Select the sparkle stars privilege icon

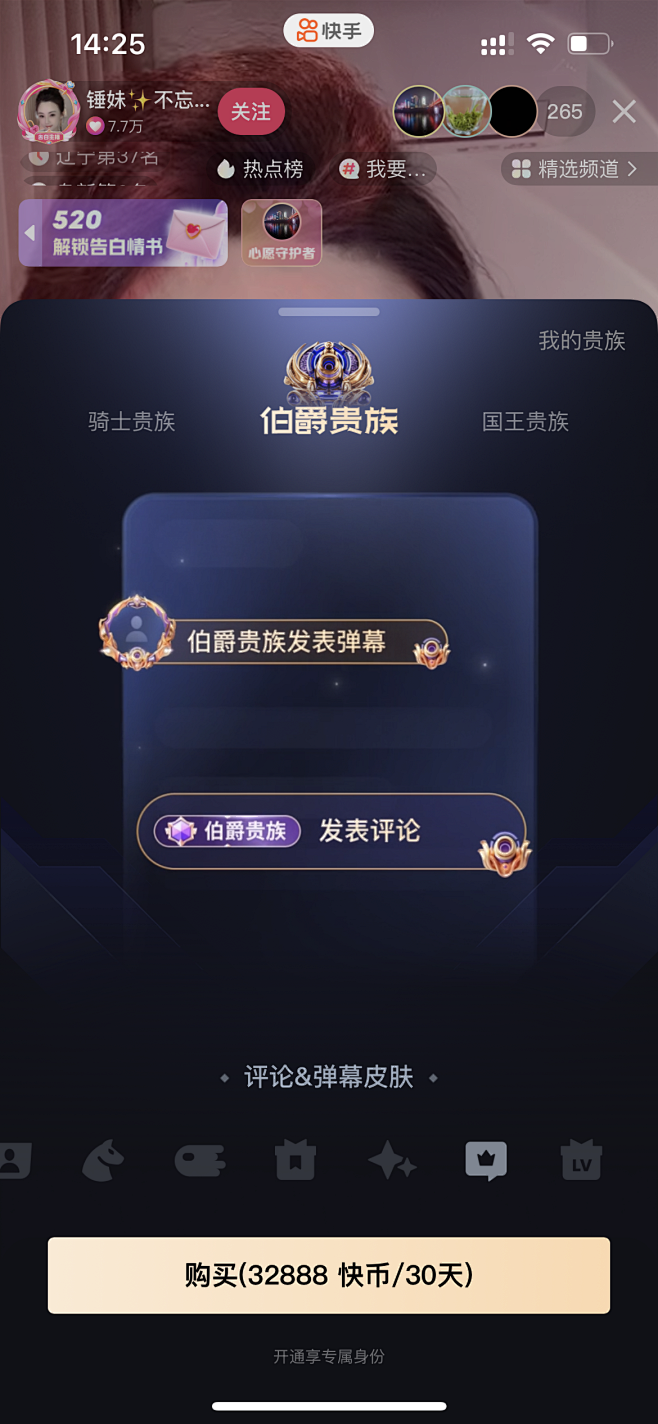(392, 1162)
